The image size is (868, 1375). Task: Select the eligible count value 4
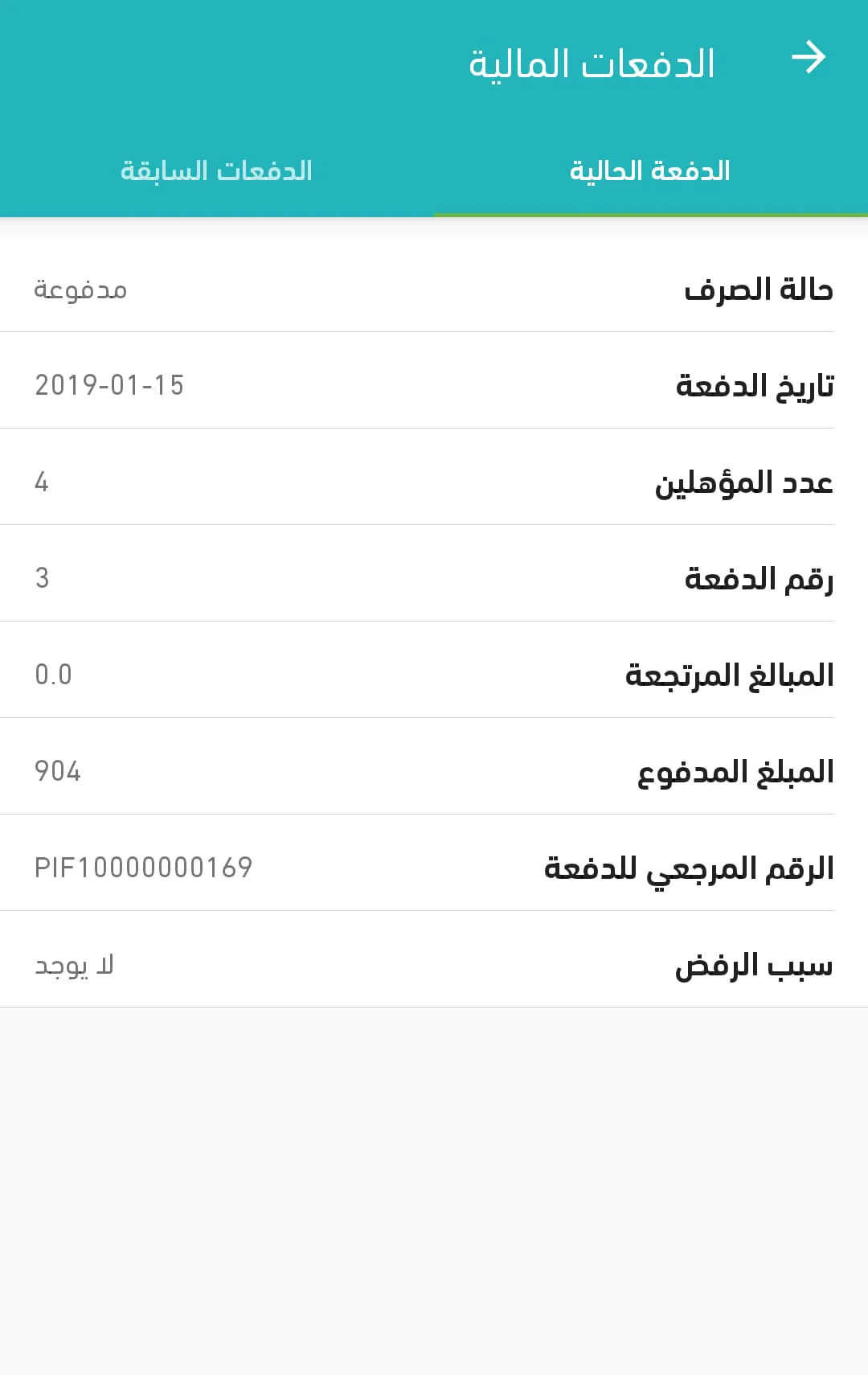pos(43,482)
